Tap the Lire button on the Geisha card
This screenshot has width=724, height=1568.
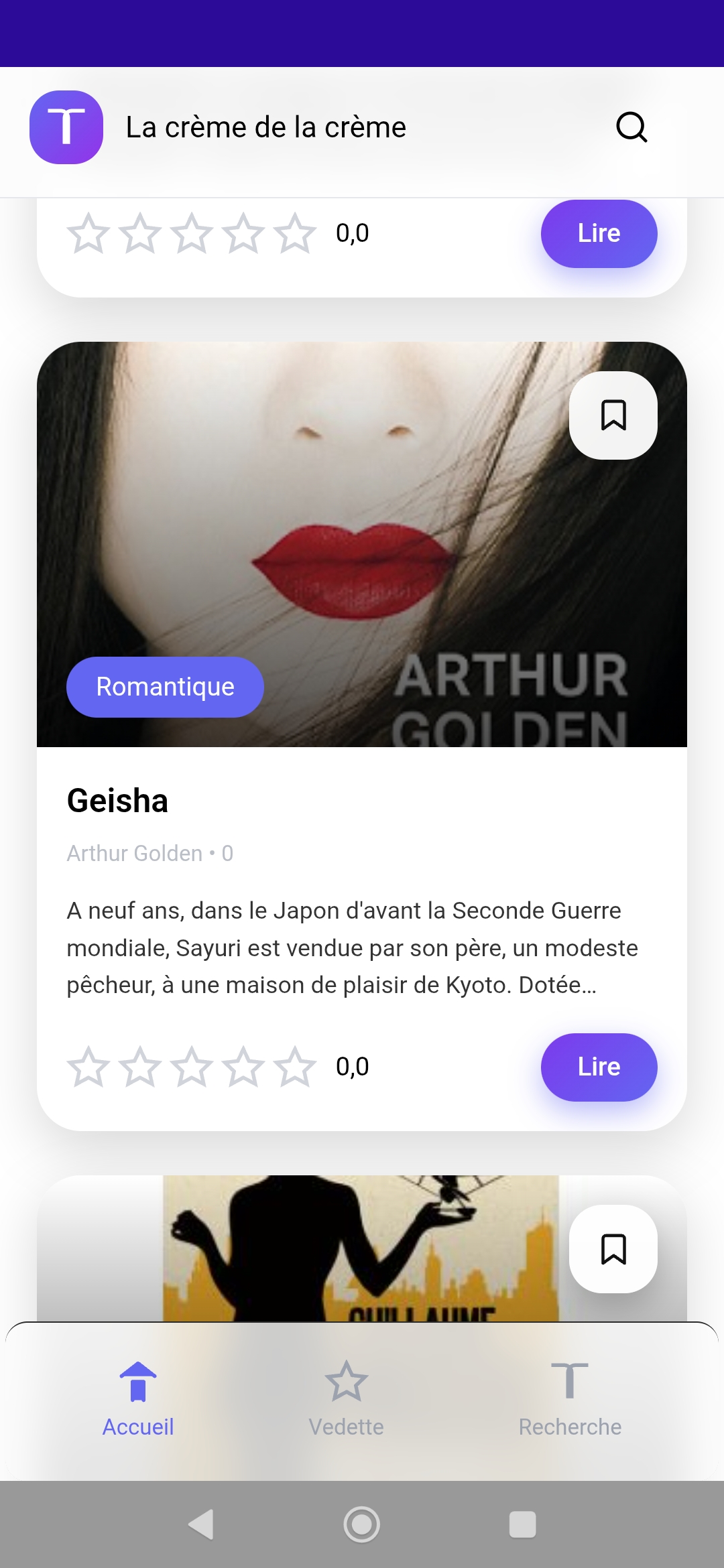599,1067
